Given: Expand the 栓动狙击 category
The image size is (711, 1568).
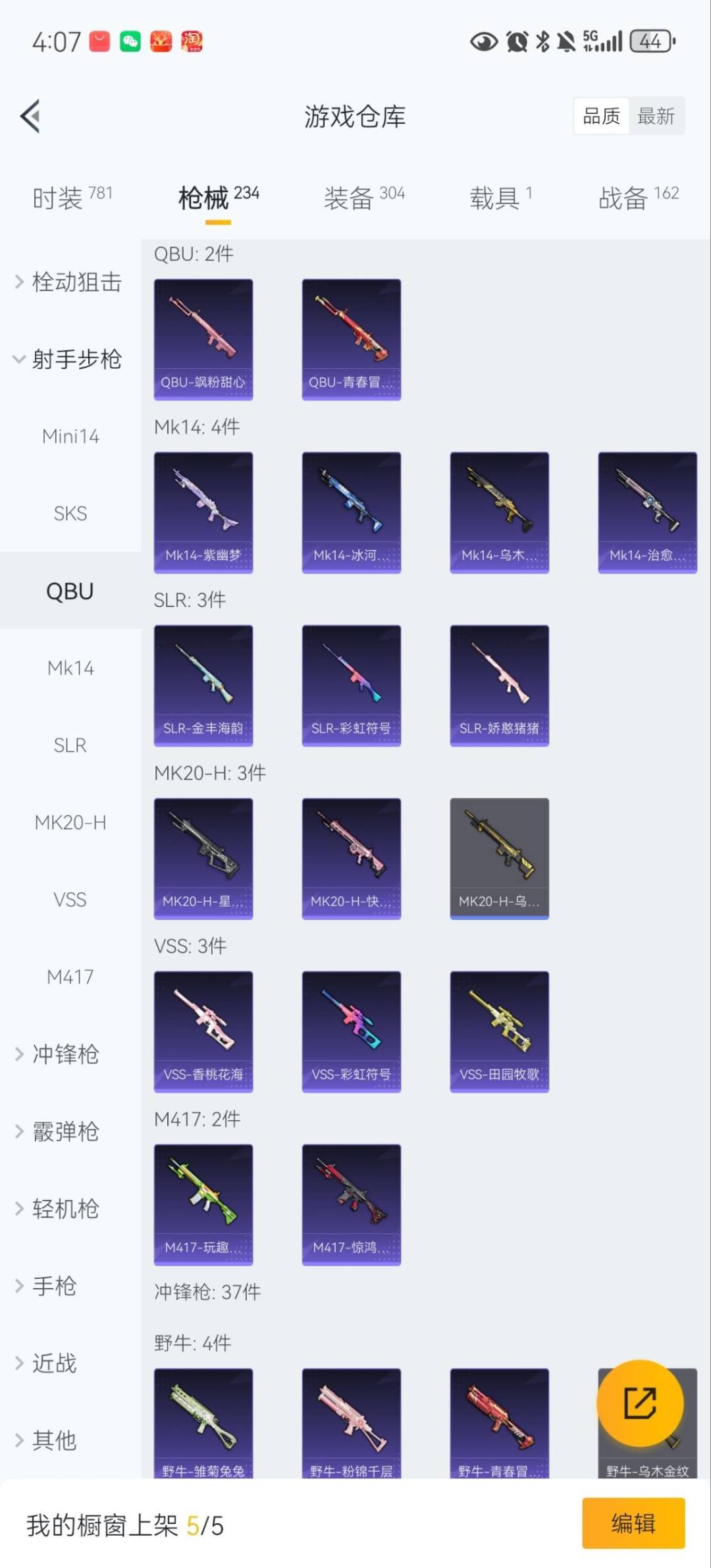Looking at the screenshot, I should 70,282.
